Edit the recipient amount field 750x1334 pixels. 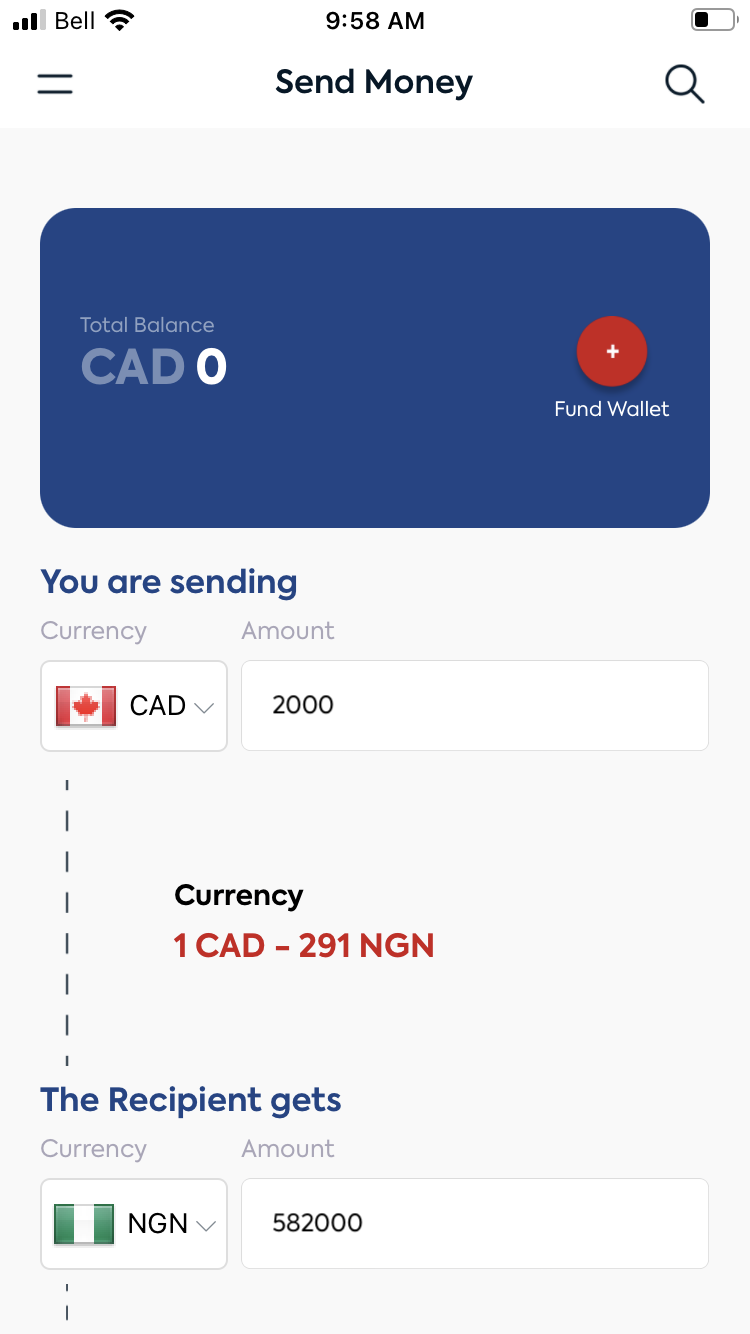click(474, 1223)
